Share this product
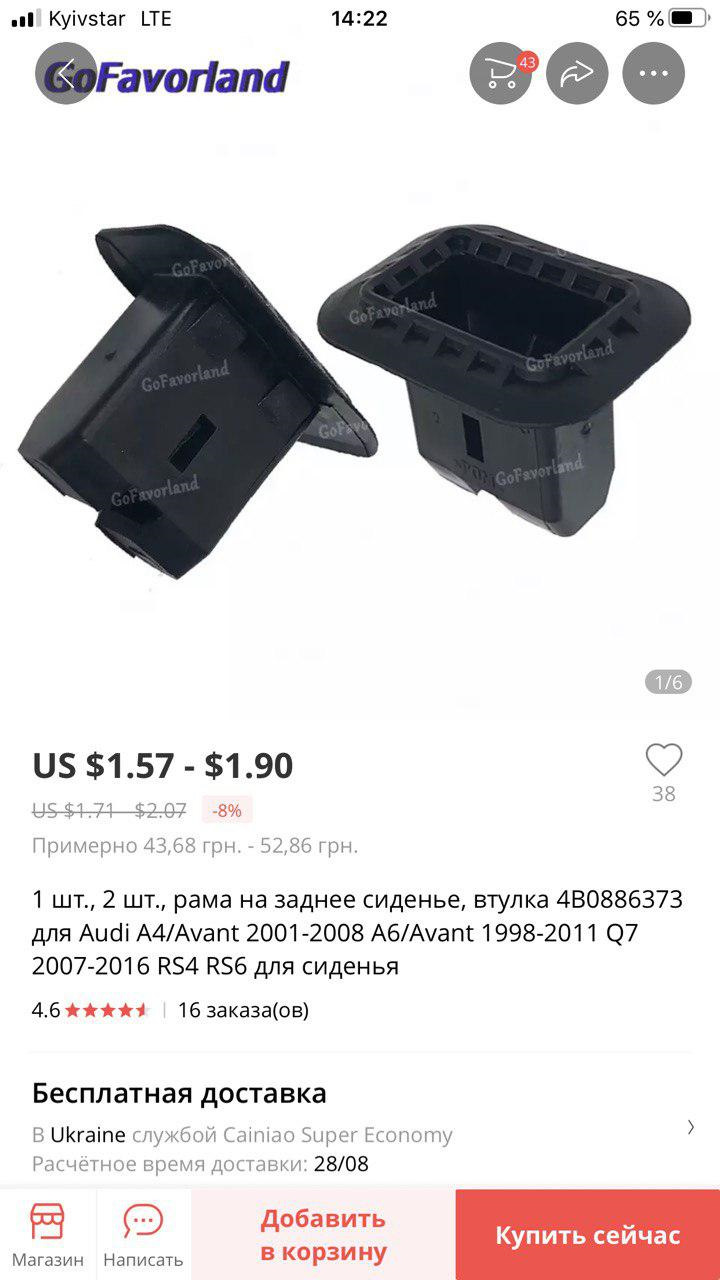This screenshot has height=1280, width=720. 577,74
